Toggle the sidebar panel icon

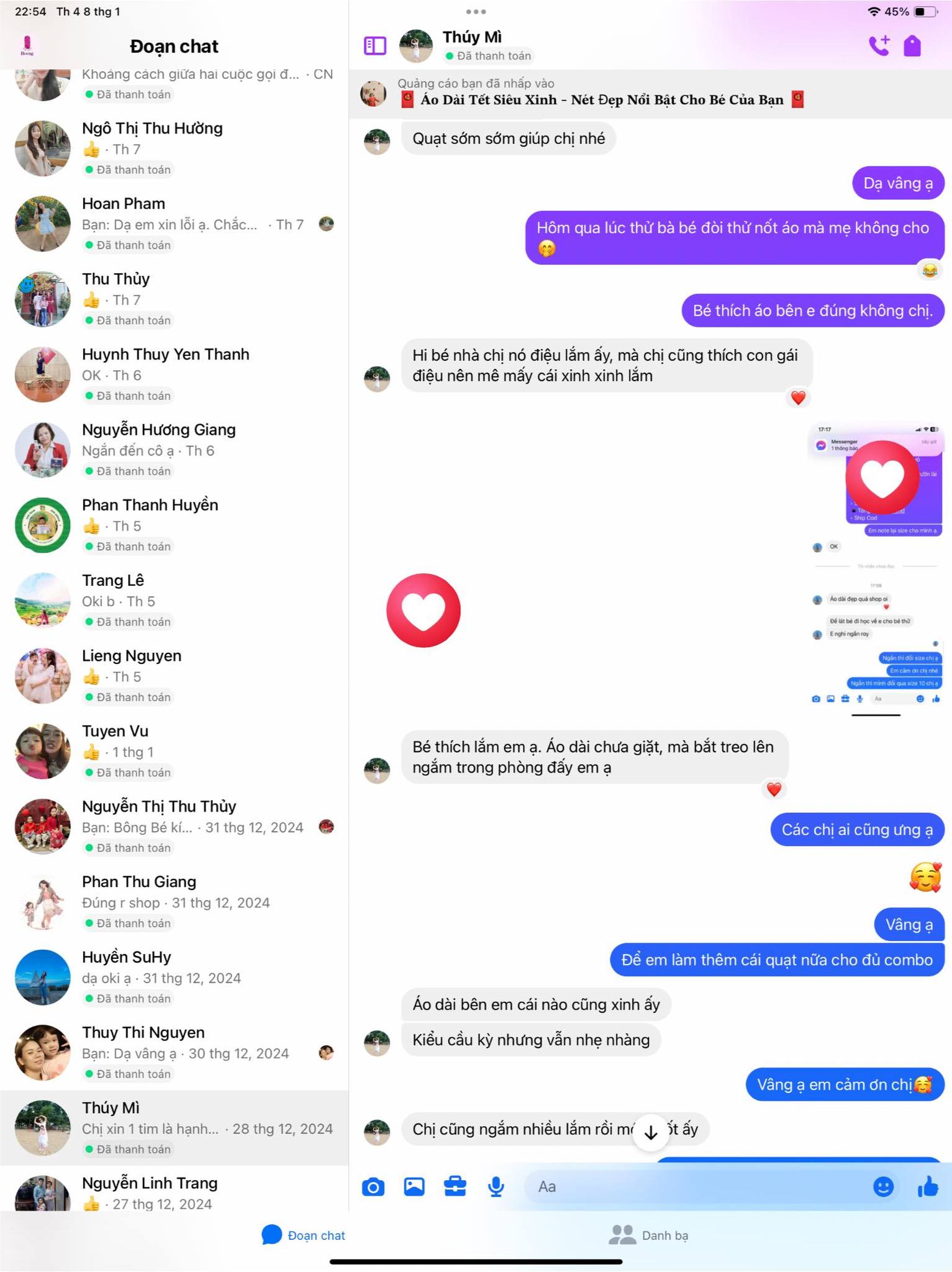click(374, 45)
